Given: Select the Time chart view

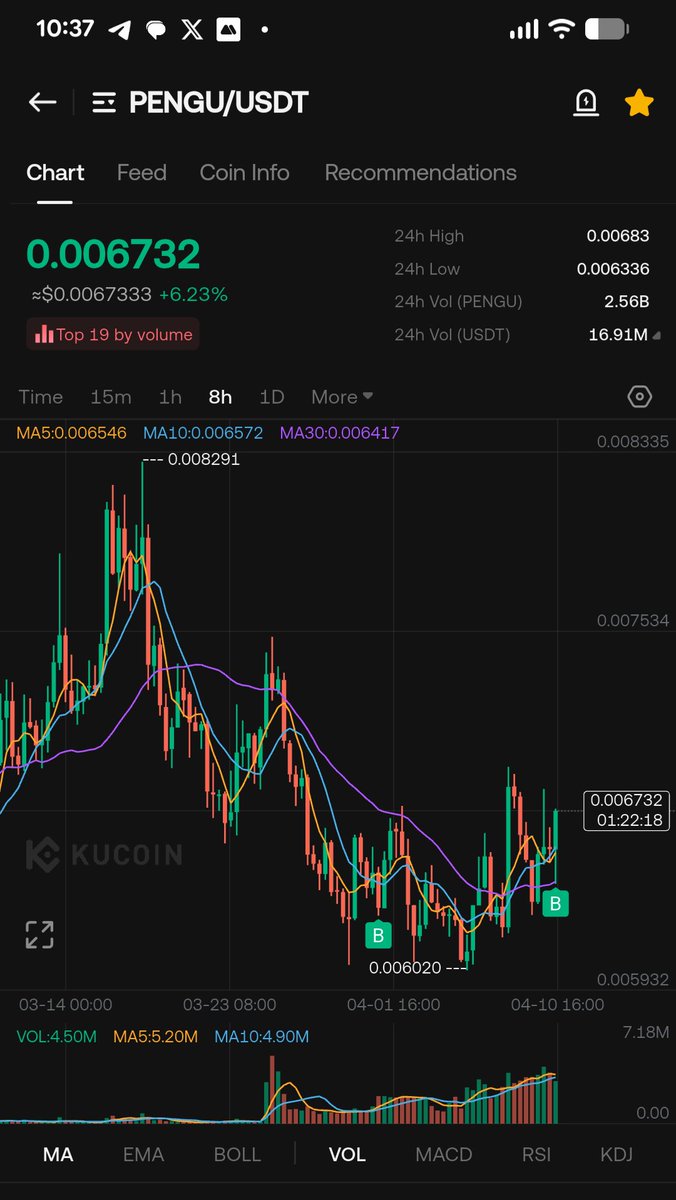Looking at the screenshot, I should (40, 397).
